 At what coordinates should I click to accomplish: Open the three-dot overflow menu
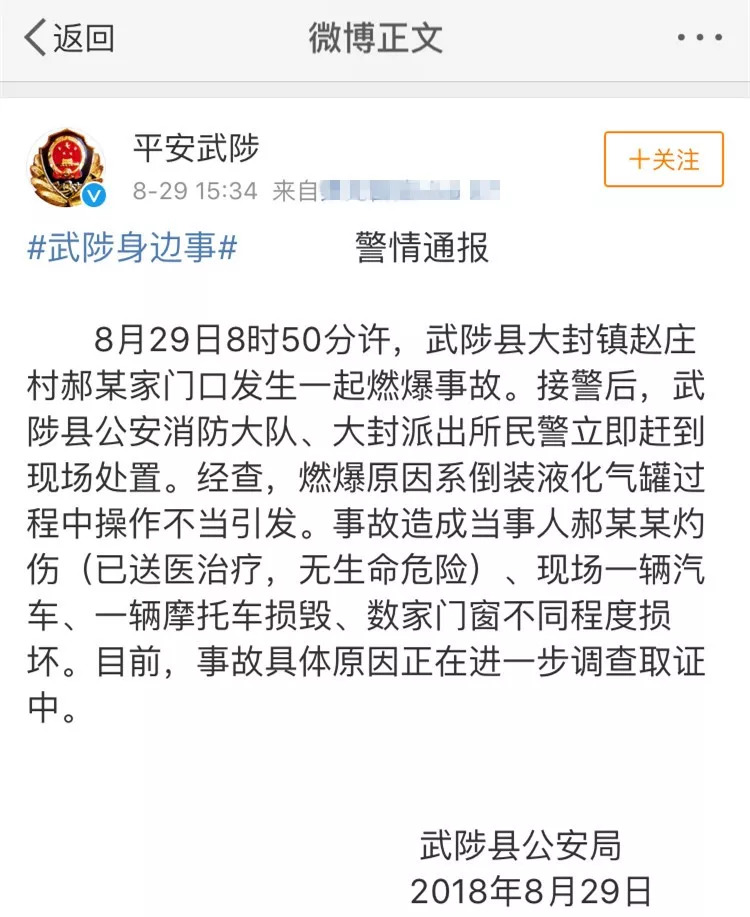click(x=699, y=38)
